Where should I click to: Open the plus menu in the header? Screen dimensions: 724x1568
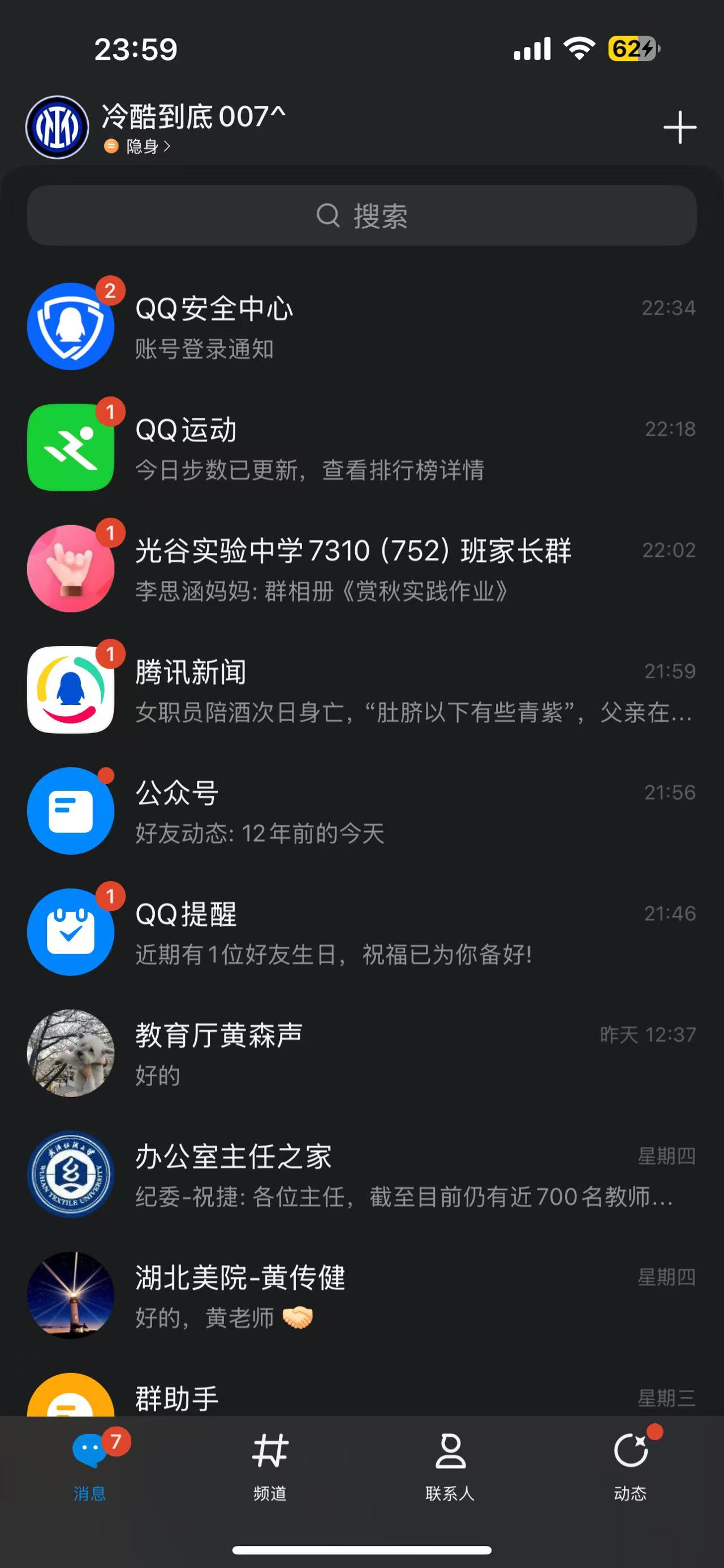(679, 128)
